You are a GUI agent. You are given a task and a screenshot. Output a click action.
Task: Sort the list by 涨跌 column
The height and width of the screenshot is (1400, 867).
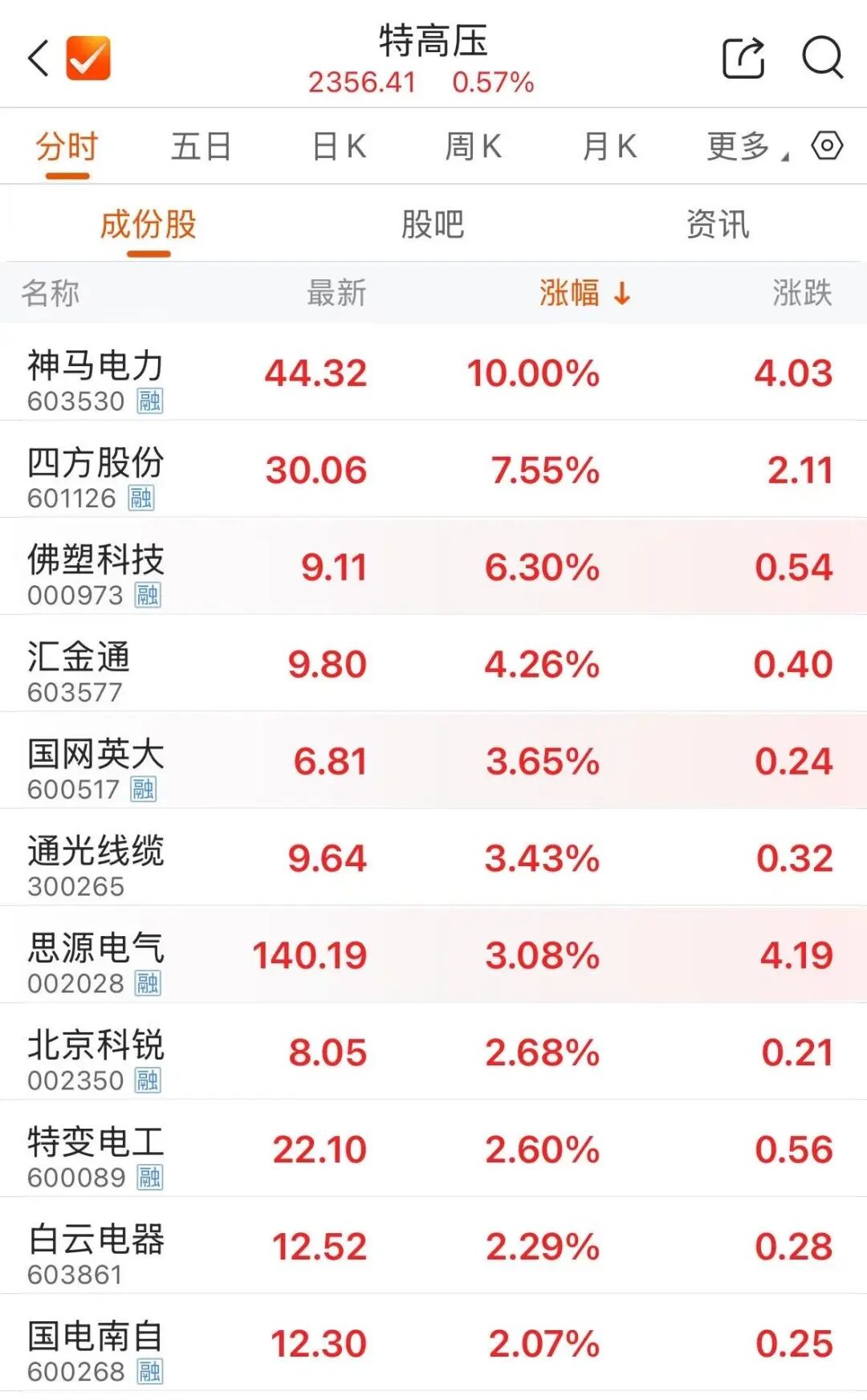coord(801,293)
